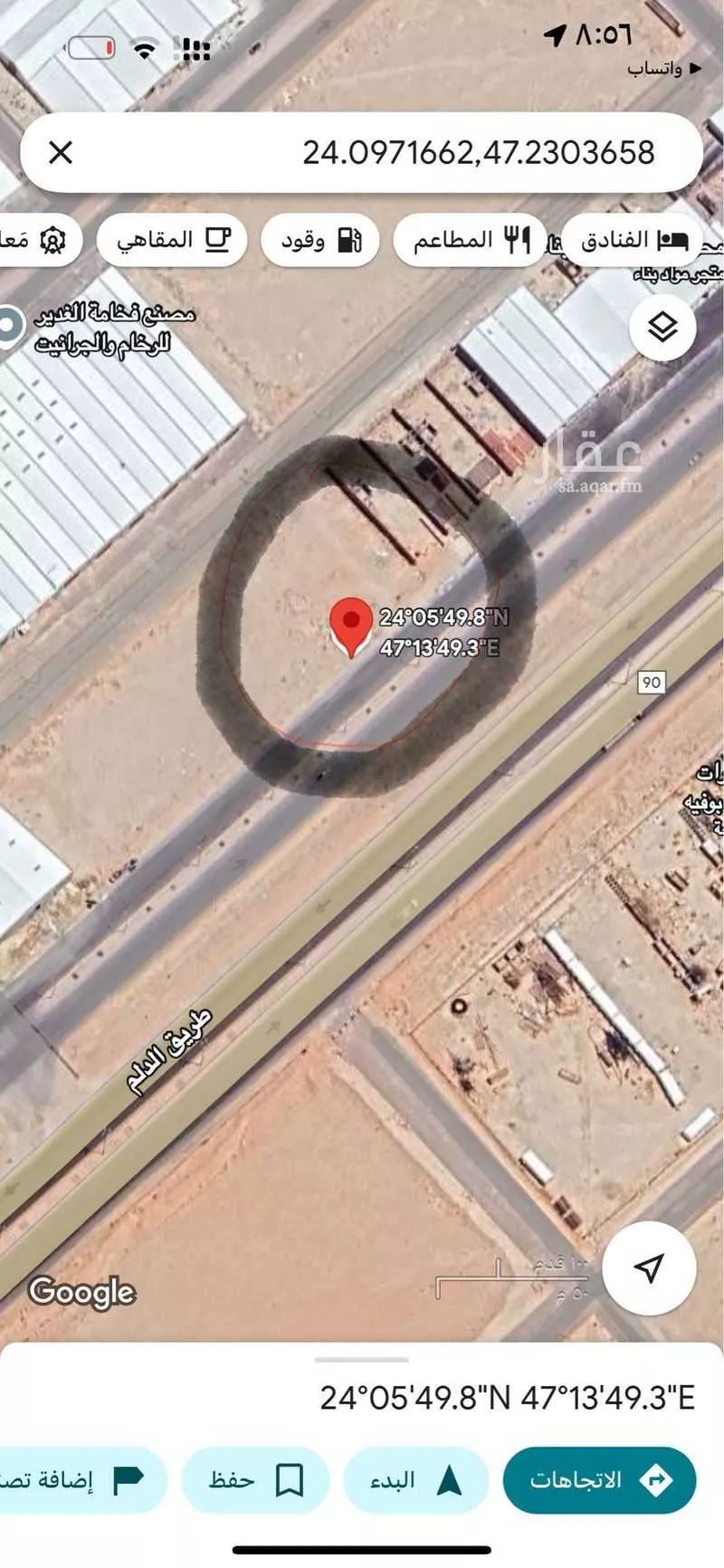Start navigation with البدء
724x1568 pixels.
[415, 1480]
